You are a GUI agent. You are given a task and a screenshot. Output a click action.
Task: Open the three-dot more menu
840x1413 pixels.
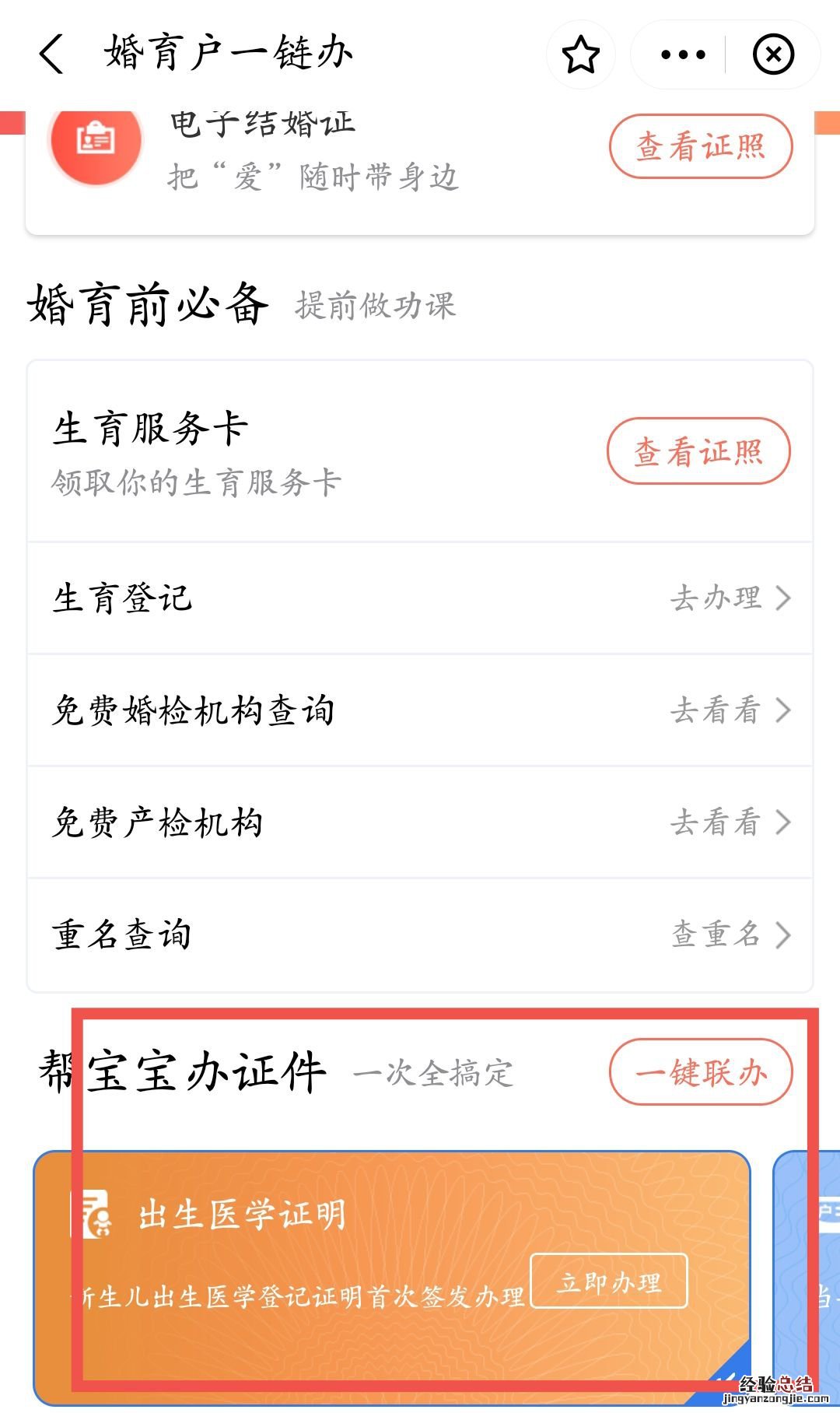coord(682,55)
